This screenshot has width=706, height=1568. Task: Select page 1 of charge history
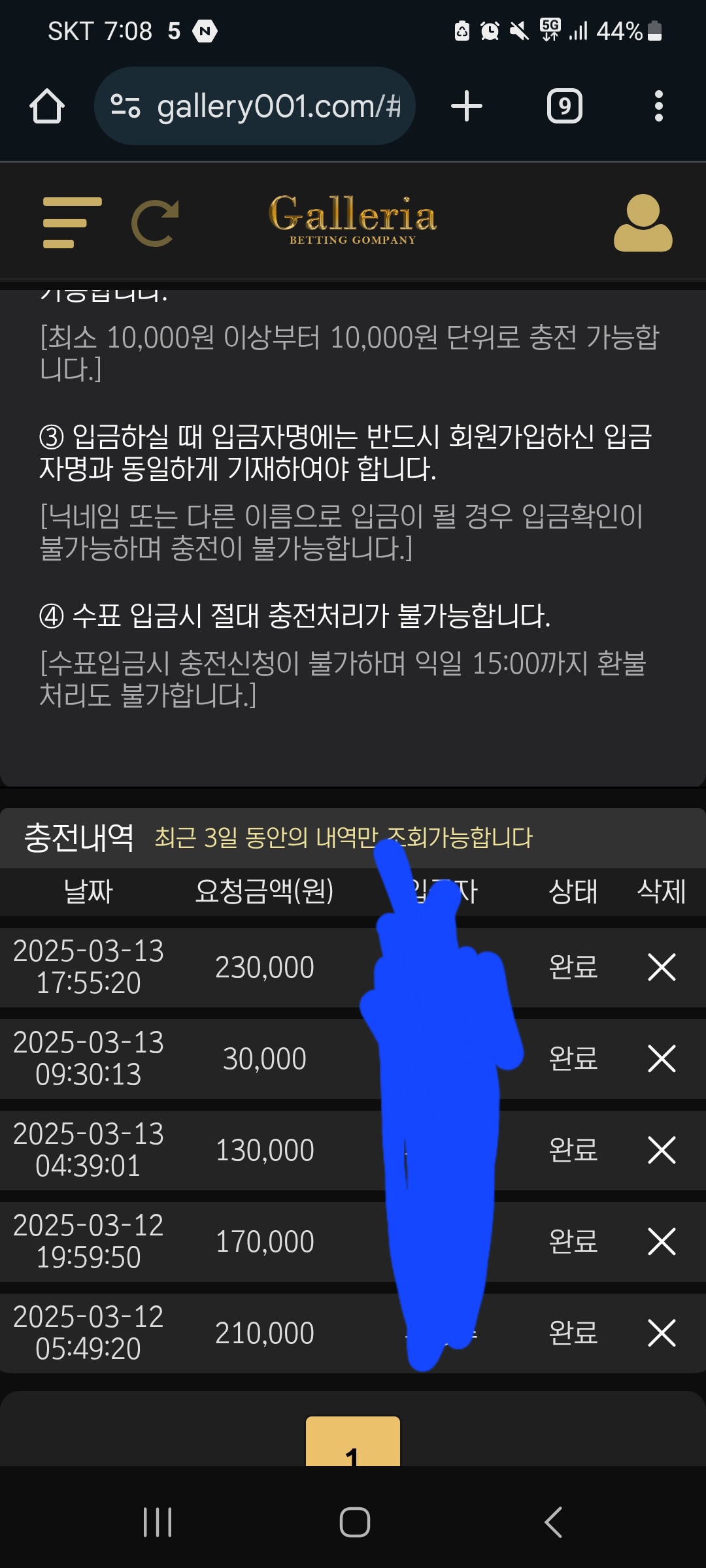(353, 1445)
